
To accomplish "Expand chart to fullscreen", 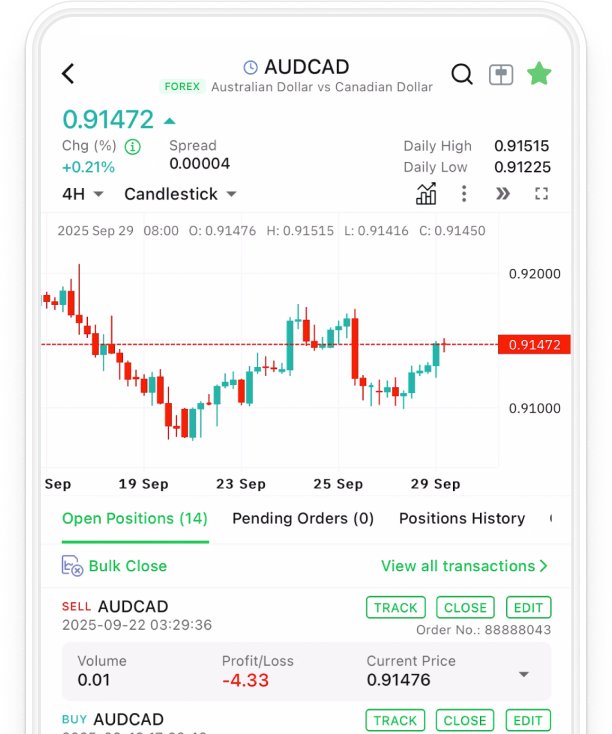I will tap(542, 194).
